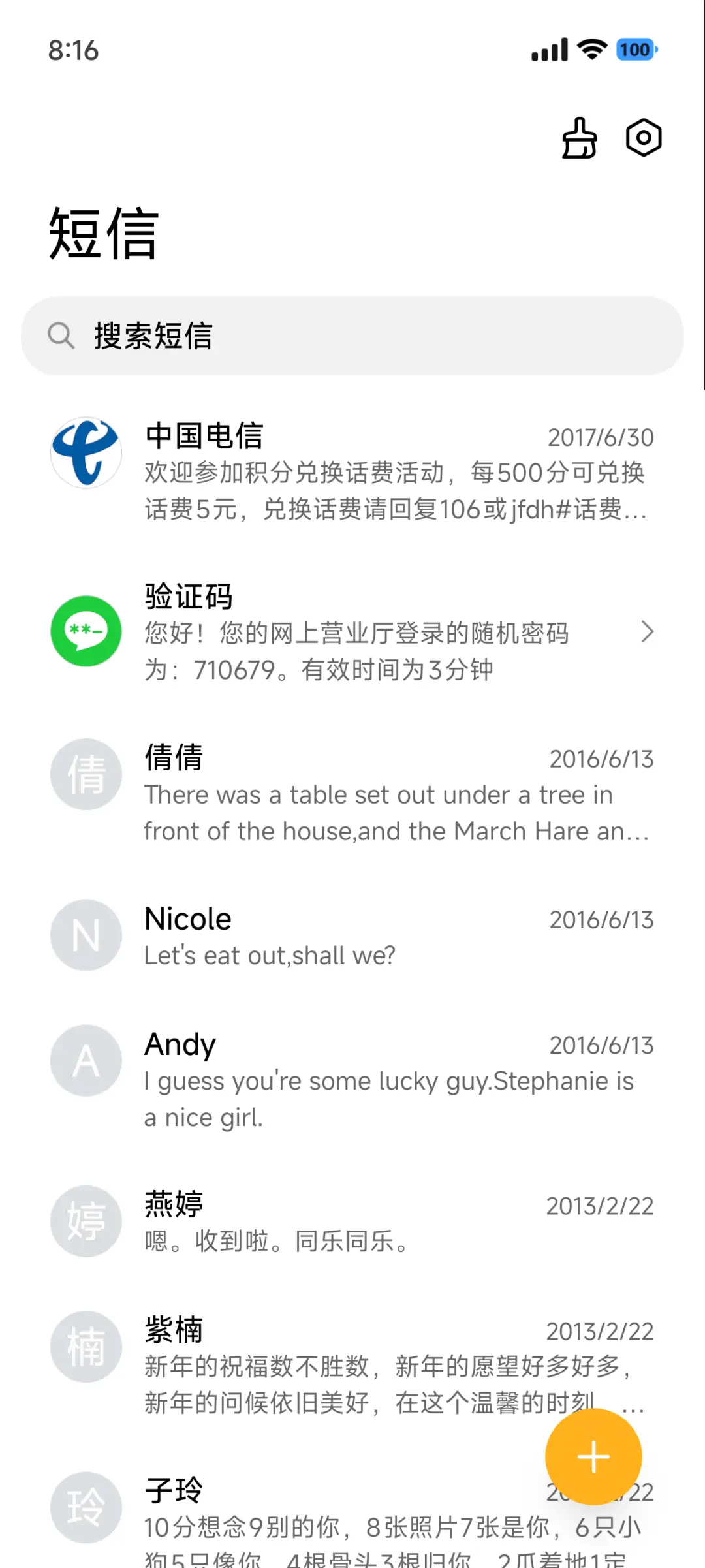705x1568 pixels.
Task: Tap the battery indicator in status bar
Action: tap(634, 50)
